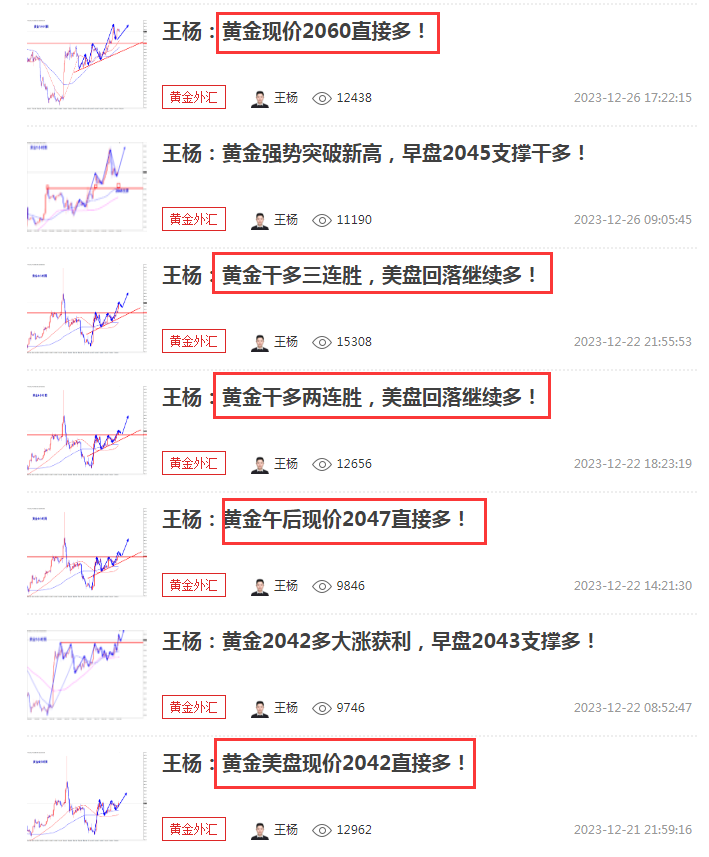The image size is (709, 857).
Task: Select the 黄金外汇 tag under the 2060直接多 article
Action: pyautogui.click(x=194, y=97)
